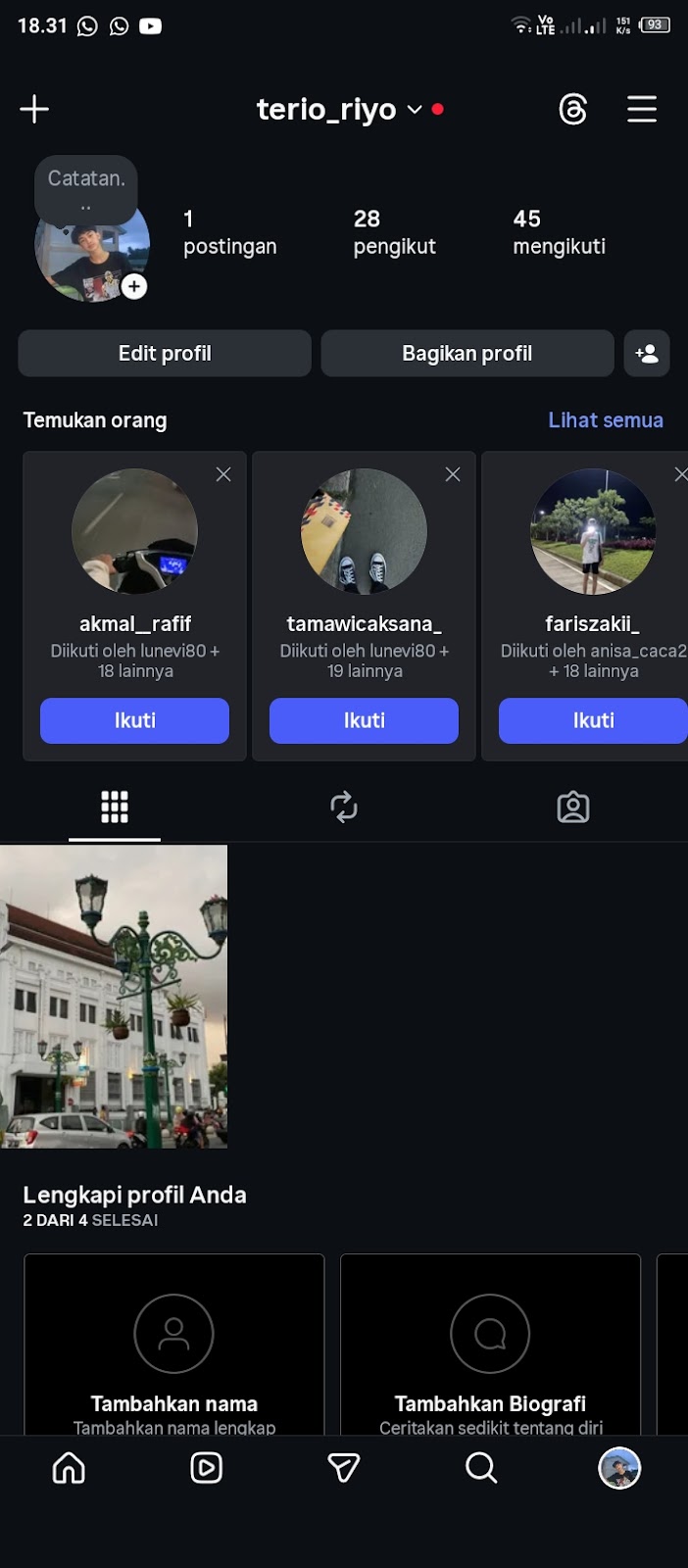Viewport: 688px width, 1568px height.
Task: Dismiss the akmal__rafif suggestion card
Action: coord(223,474)
